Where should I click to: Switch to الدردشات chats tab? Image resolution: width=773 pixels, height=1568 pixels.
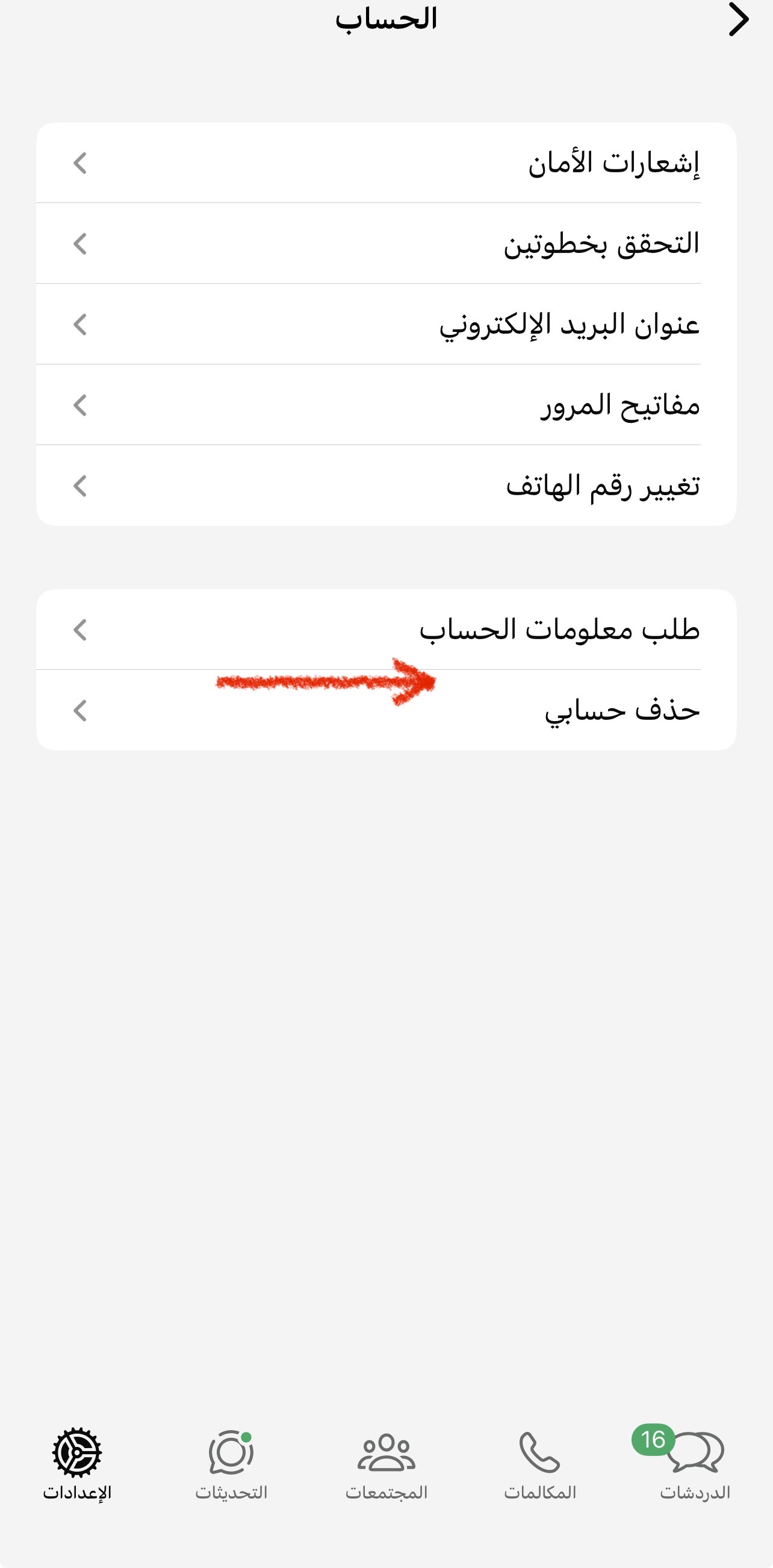[x=695, y=1464]
